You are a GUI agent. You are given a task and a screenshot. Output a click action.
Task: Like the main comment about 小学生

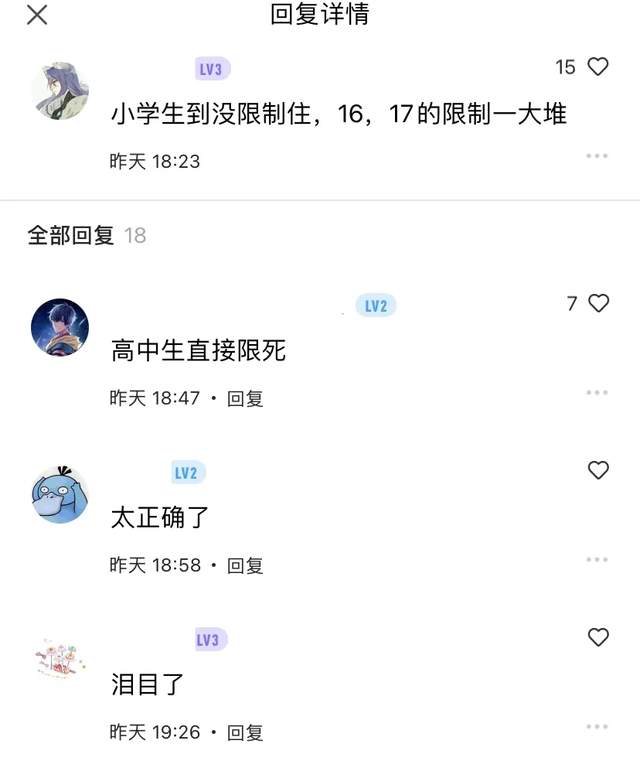598,67
